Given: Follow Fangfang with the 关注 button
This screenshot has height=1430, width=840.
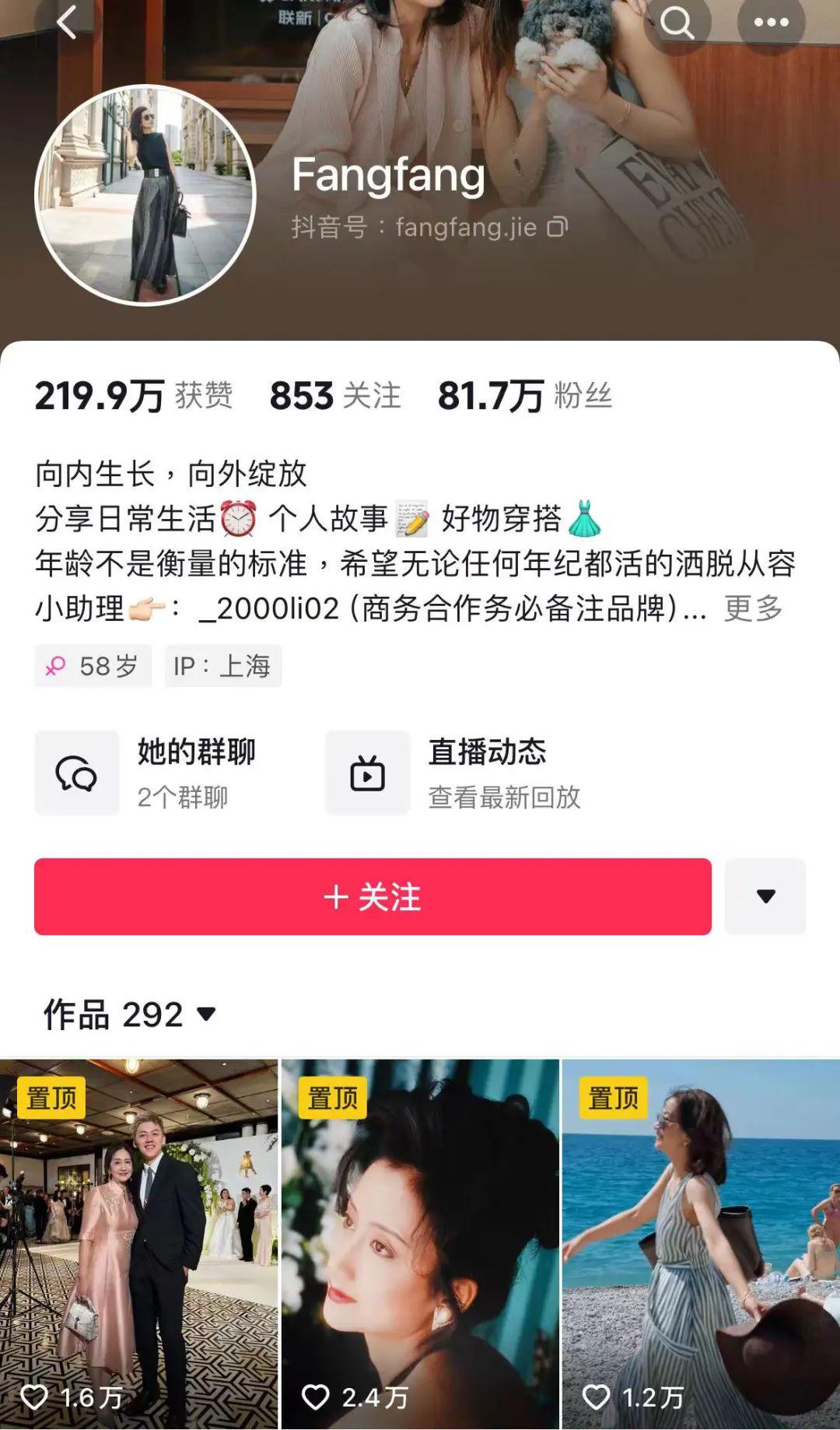Looking at the screenshot, I should point(373,897).
